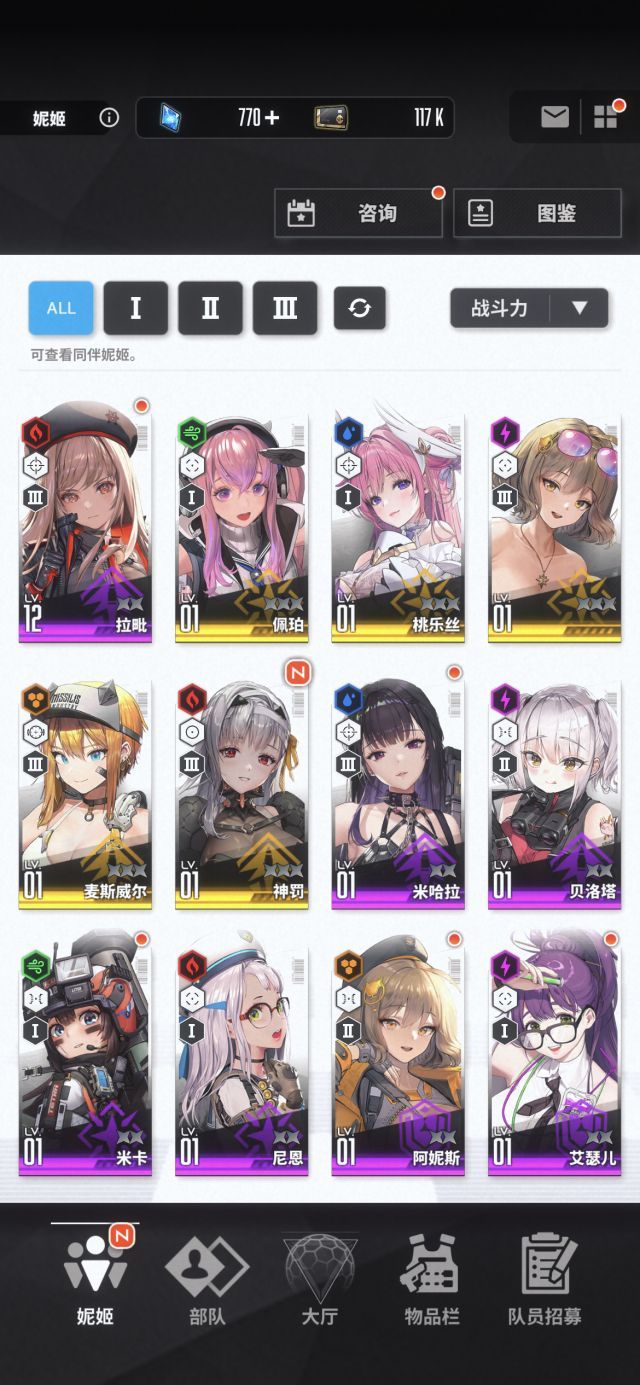The width and height of the screenshot is (640, 1385).
Task: Open 桃乐丝 character card
Action: (398, 527)
